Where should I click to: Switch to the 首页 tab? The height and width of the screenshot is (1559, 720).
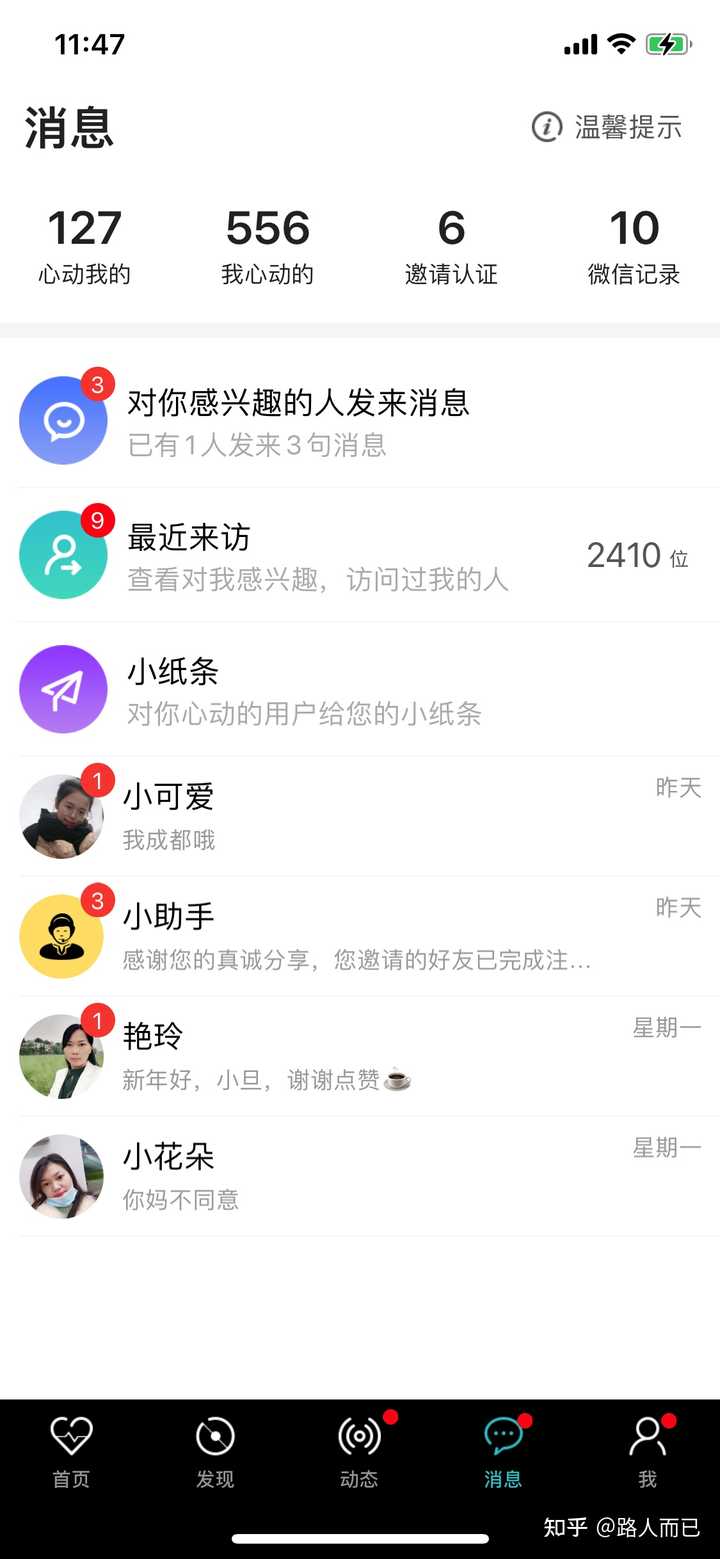(71, 1452)
